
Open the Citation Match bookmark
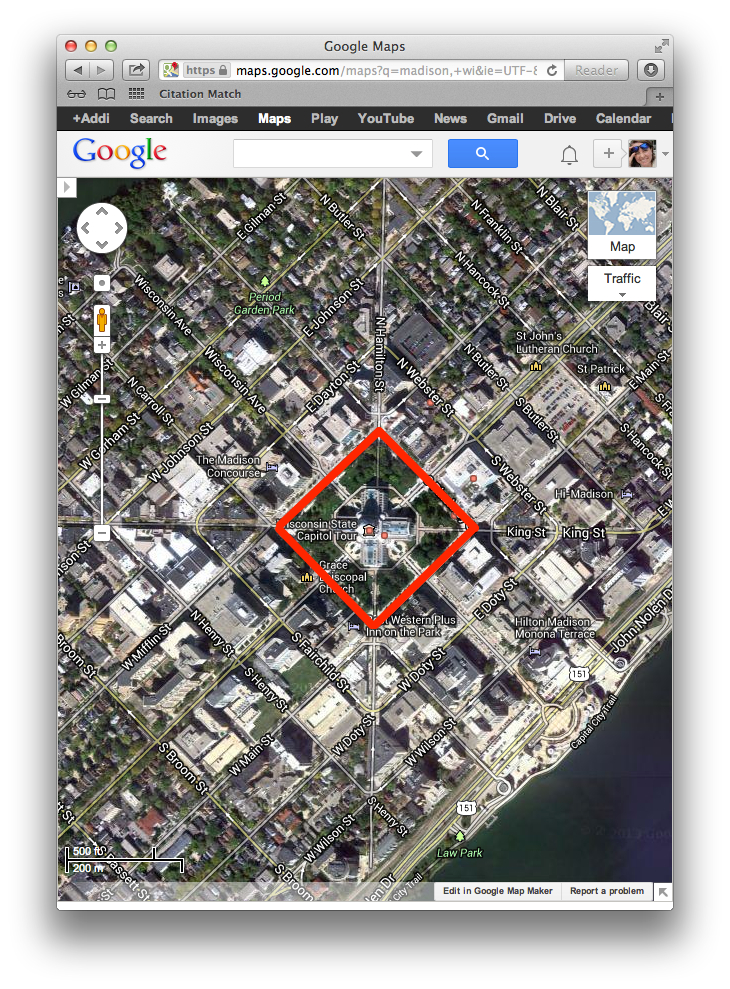tap(200, 94)
